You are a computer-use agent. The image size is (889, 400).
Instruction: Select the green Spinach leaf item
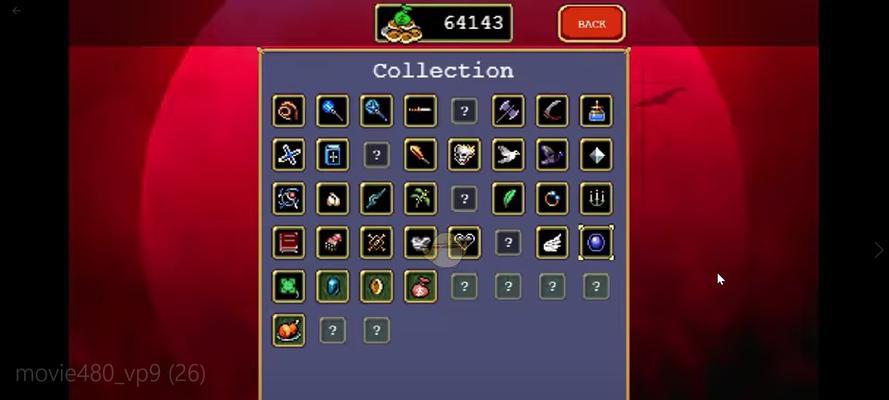[x=508, y=199]
